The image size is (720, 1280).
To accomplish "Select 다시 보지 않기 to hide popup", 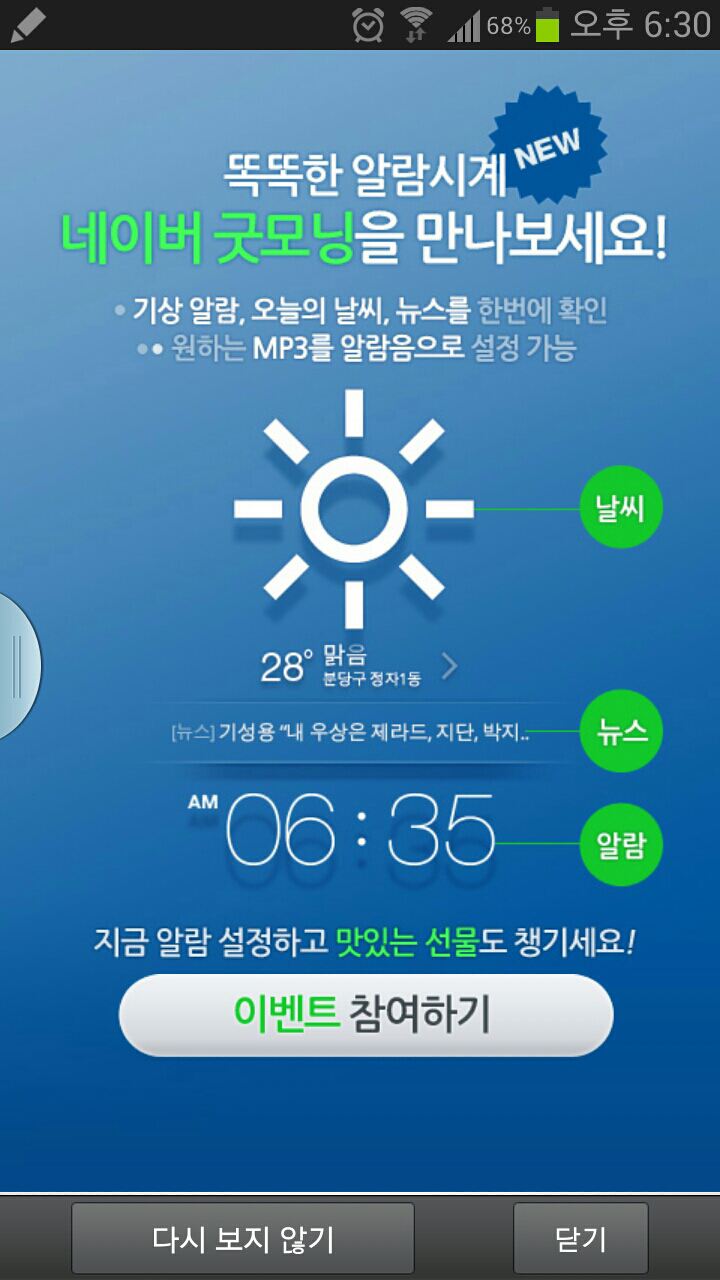I will coord(242,1239).
